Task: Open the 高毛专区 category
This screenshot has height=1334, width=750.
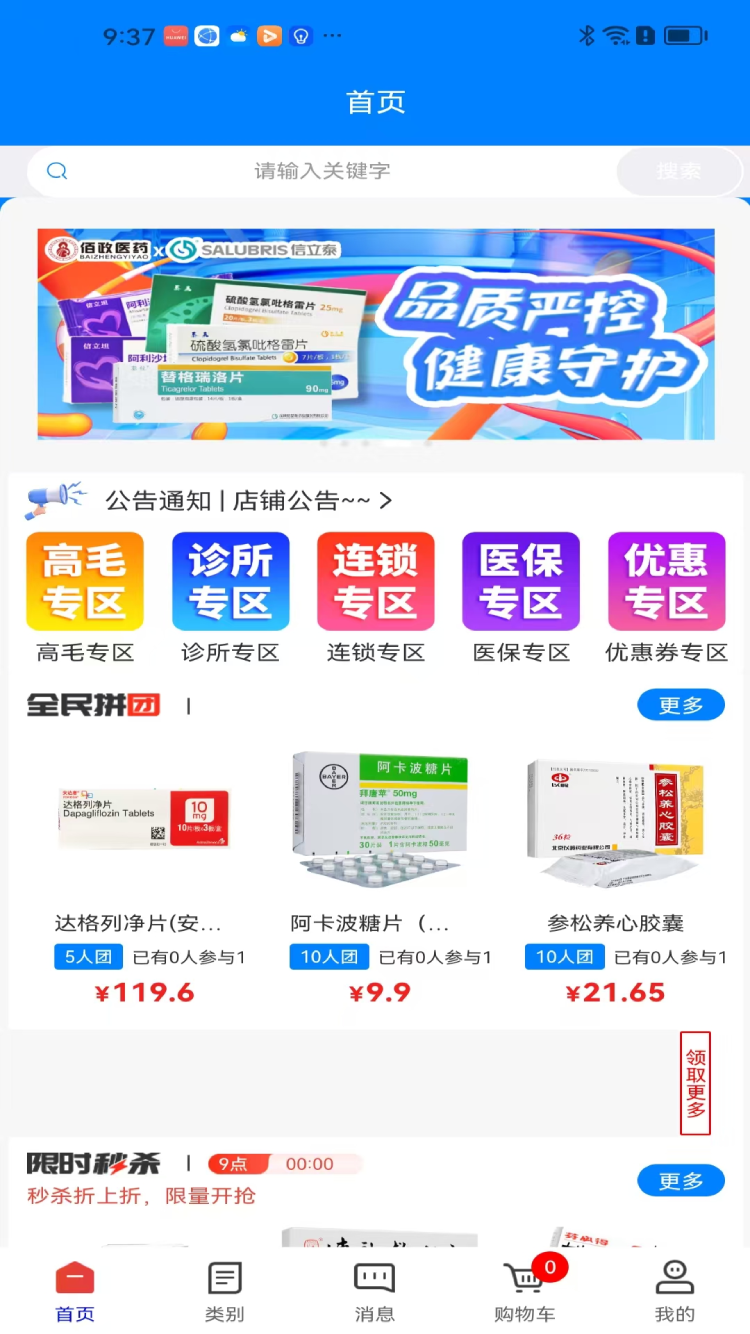Action: pos(85,598)
